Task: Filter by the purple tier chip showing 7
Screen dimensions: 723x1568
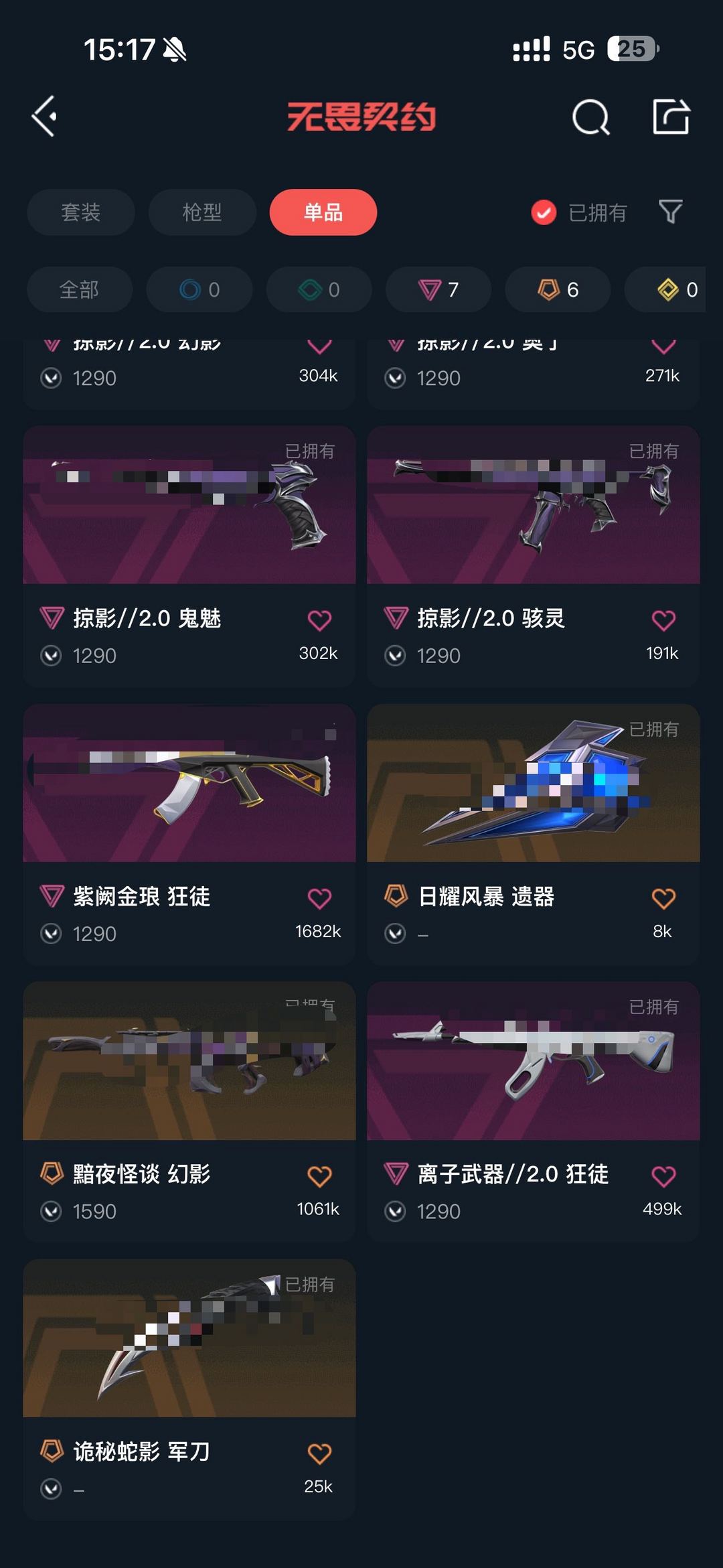Action: tap(438, 289)
